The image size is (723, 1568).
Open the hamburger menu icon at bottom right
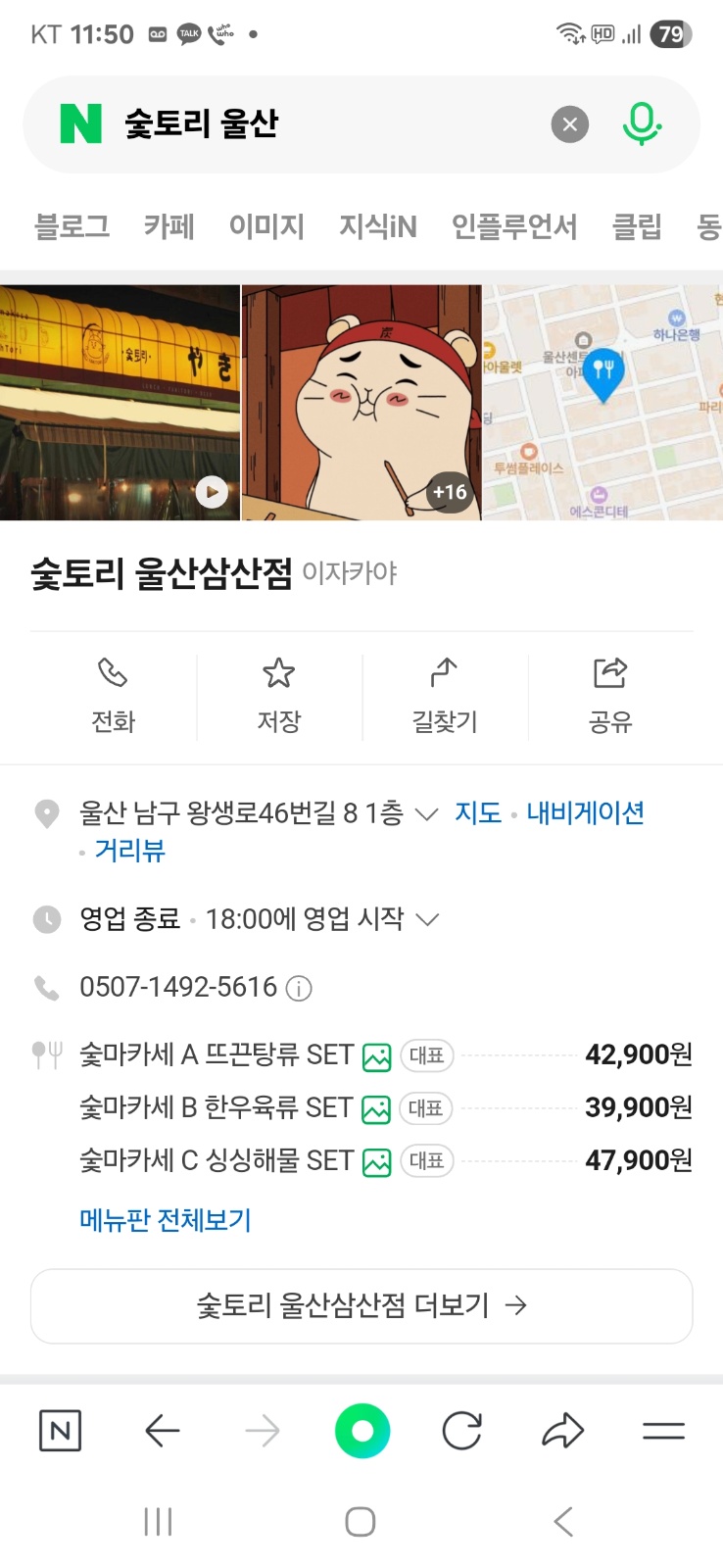663,1431
